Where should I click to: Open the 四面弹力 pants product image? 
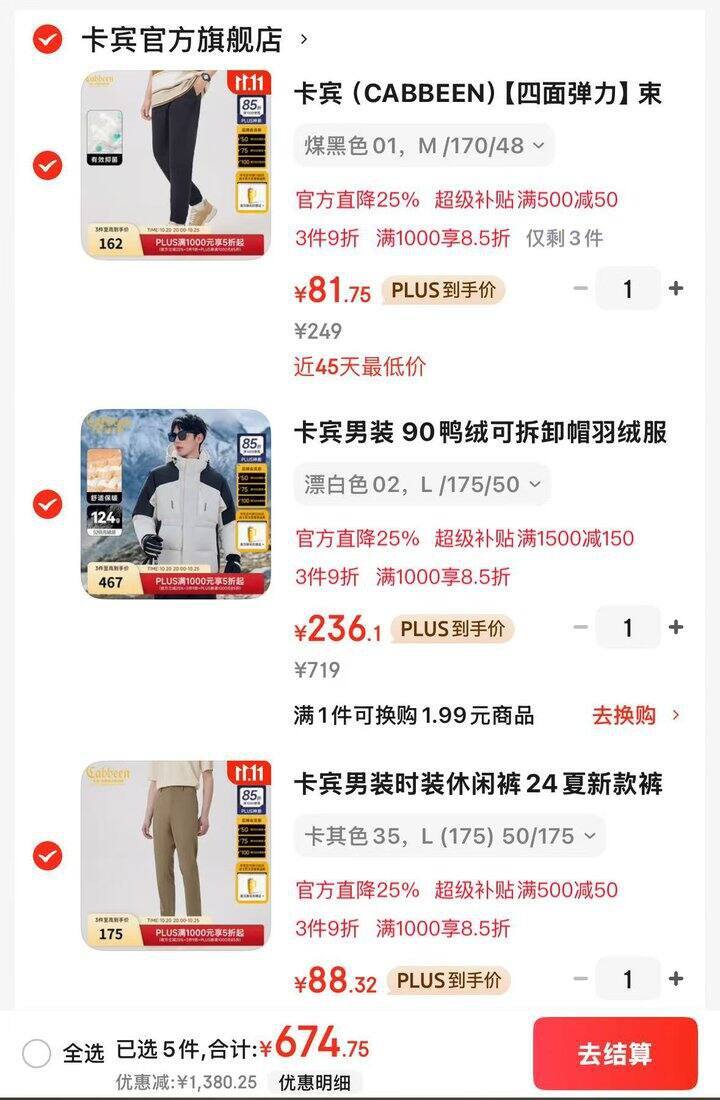pos(176,165)
